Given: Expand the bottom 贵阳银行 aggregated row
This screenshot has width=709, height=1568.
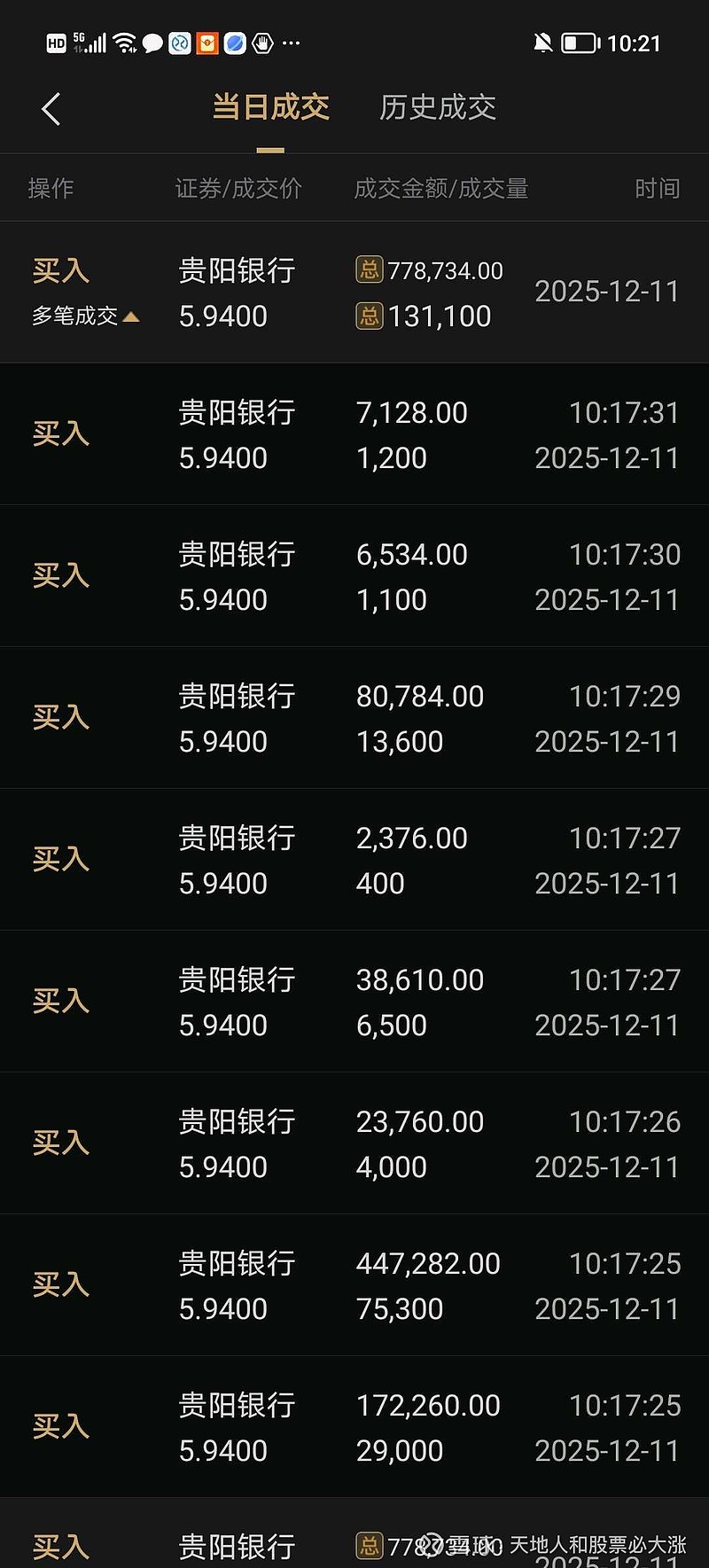Looking at the screenshot, I should (354, 1542).
